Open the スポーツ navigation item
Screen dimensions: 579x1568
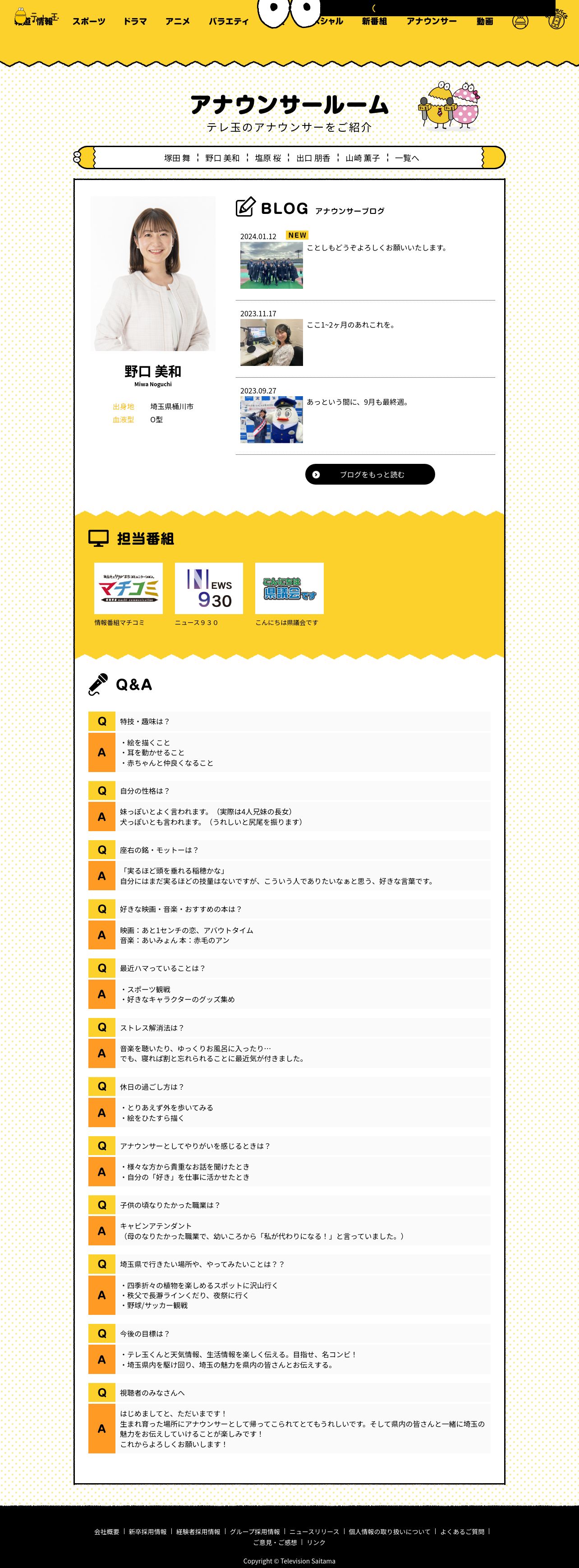coord(89,21)
